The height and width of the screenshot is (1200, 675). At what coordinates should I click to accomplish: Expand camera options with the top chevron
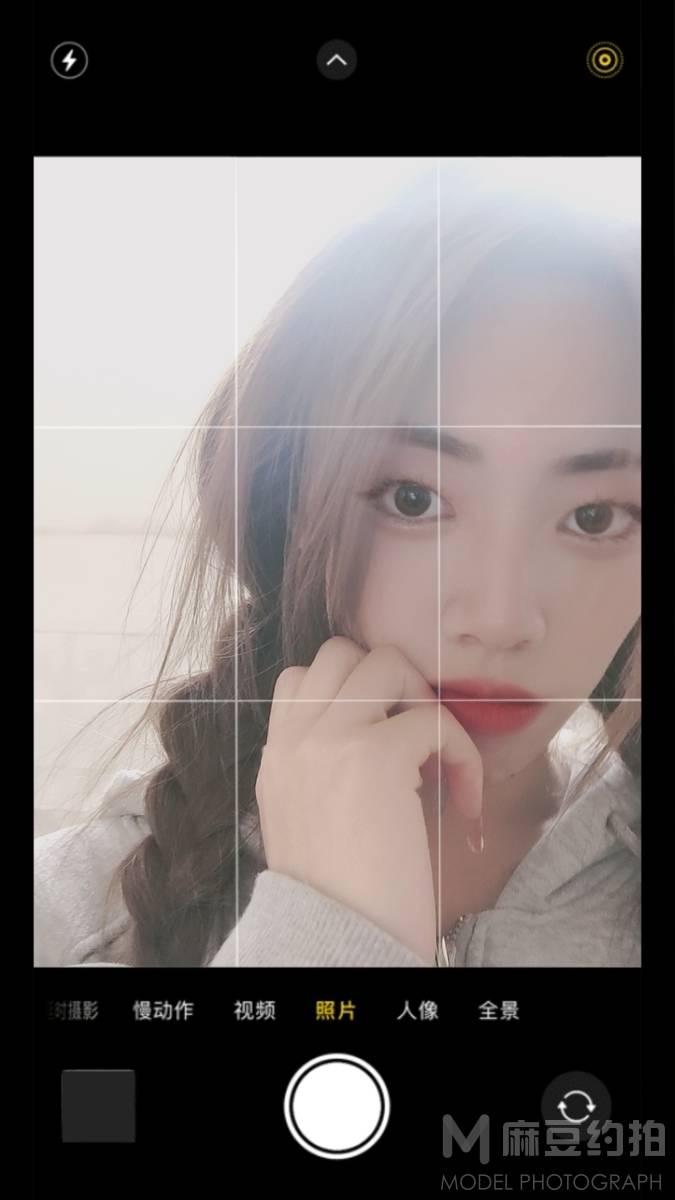[337, 61]
